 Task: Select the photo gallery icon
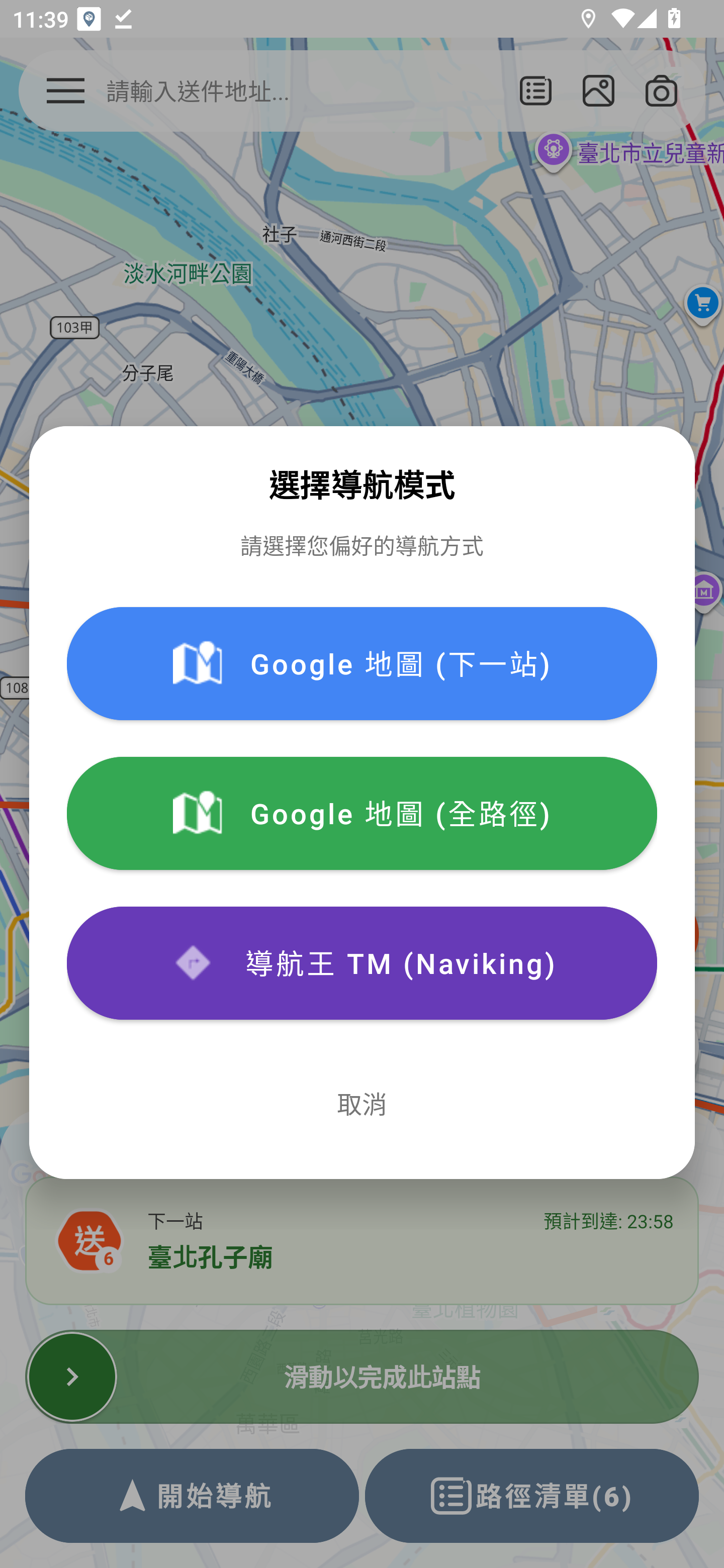(598, 90)
